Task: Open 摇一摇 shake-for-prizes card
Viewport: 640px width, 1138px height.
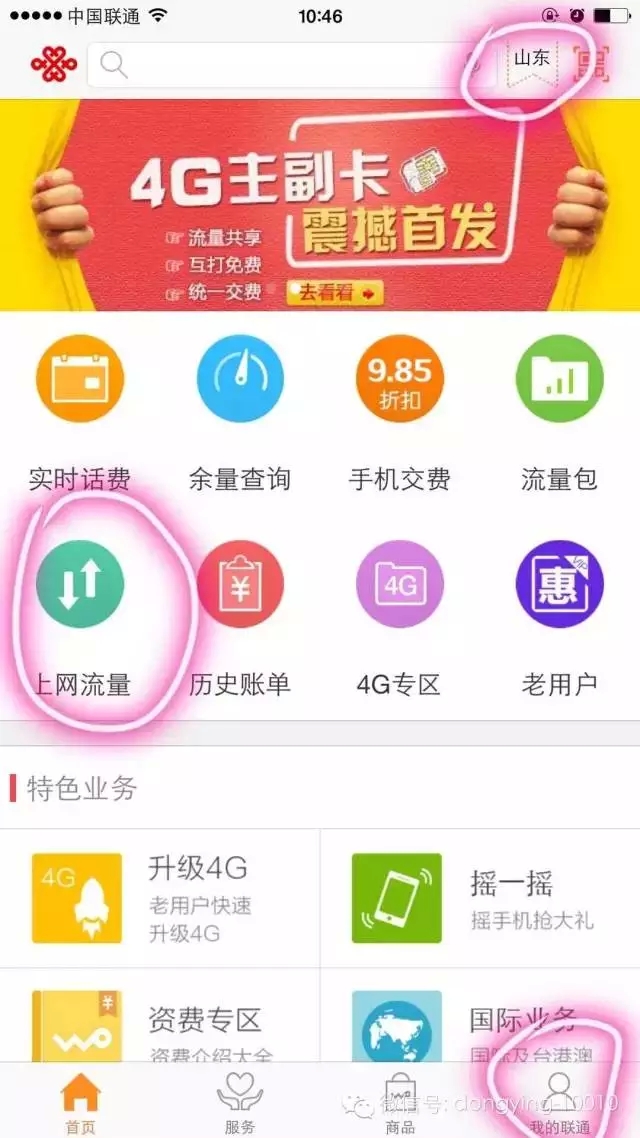Action: point(480,898)
